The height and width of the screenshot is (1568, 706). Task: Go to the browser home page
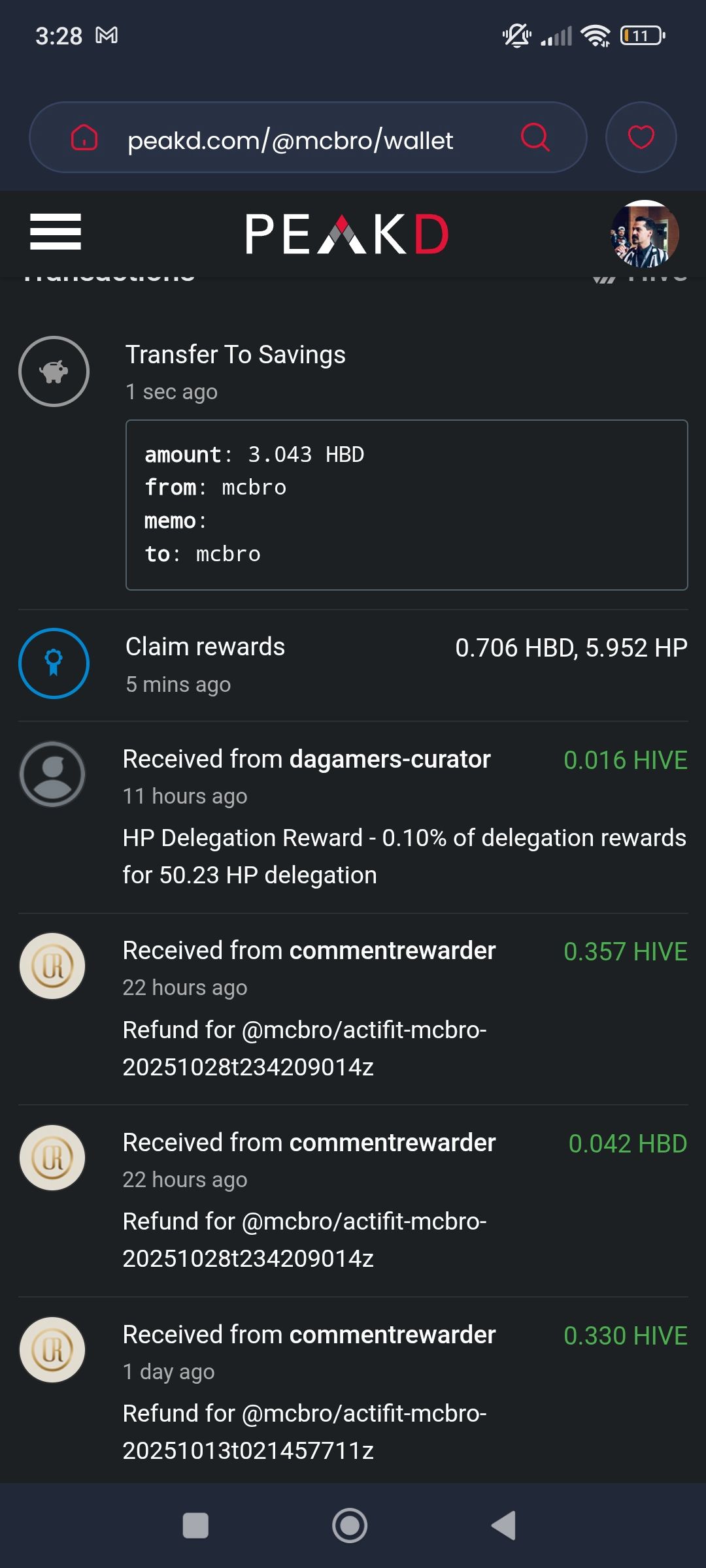tap(84, 138)
